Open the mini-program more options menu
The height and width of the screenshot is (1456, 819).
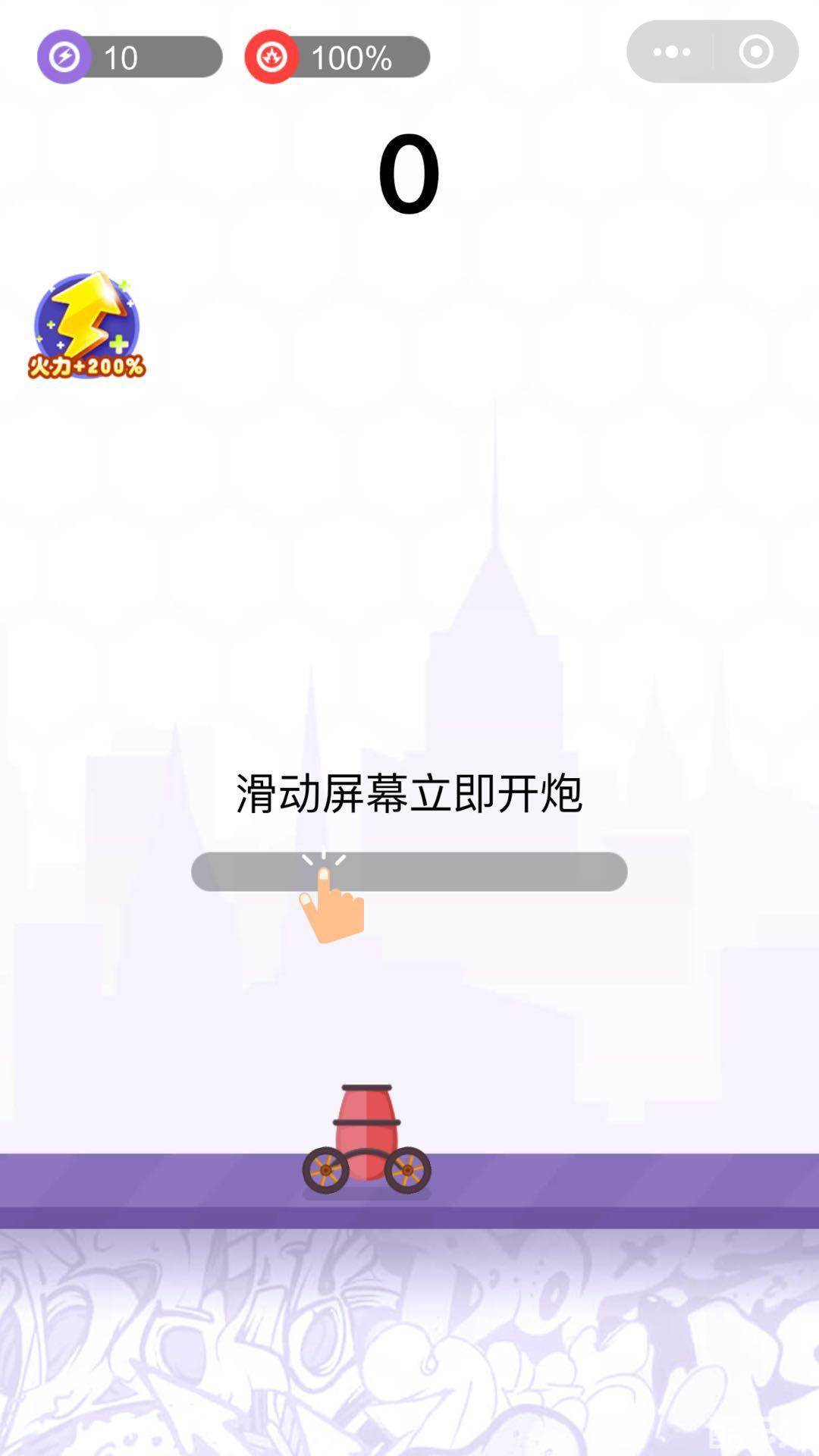[x=670, y=52]
